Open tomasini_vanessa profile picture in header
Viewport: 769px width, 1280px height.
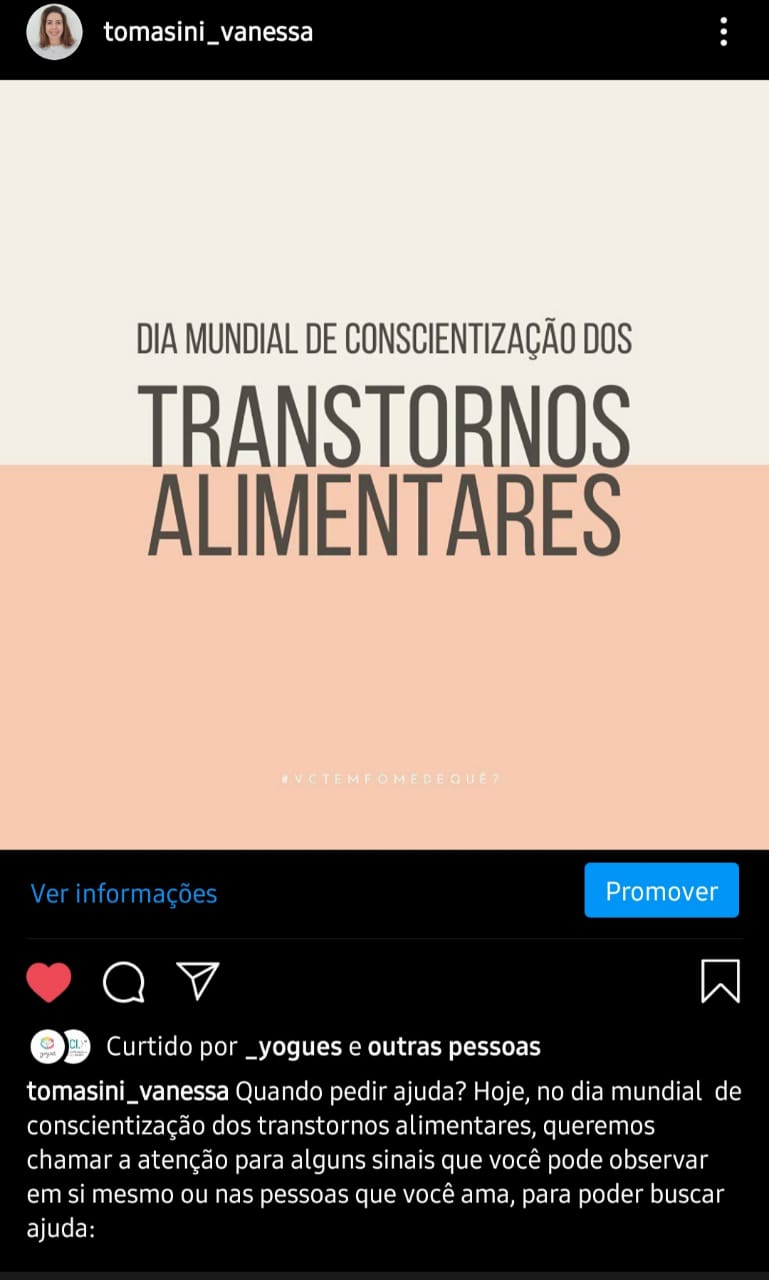point(54,32)
